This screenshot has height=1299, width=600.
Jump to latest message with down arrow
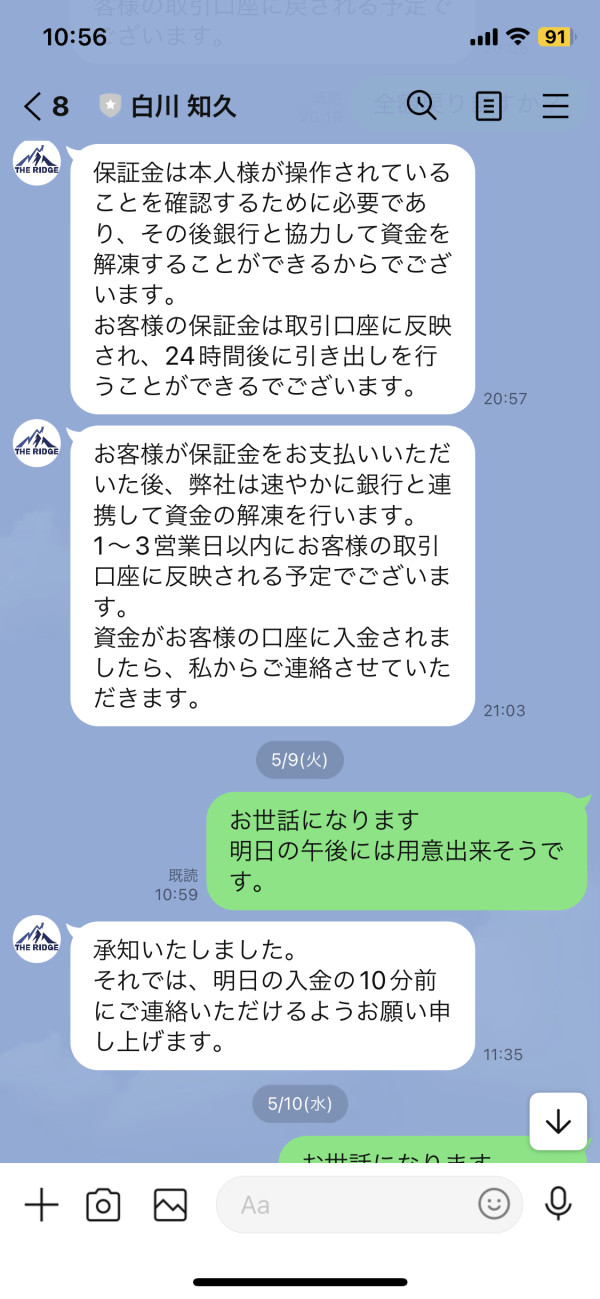point(558,1122)
